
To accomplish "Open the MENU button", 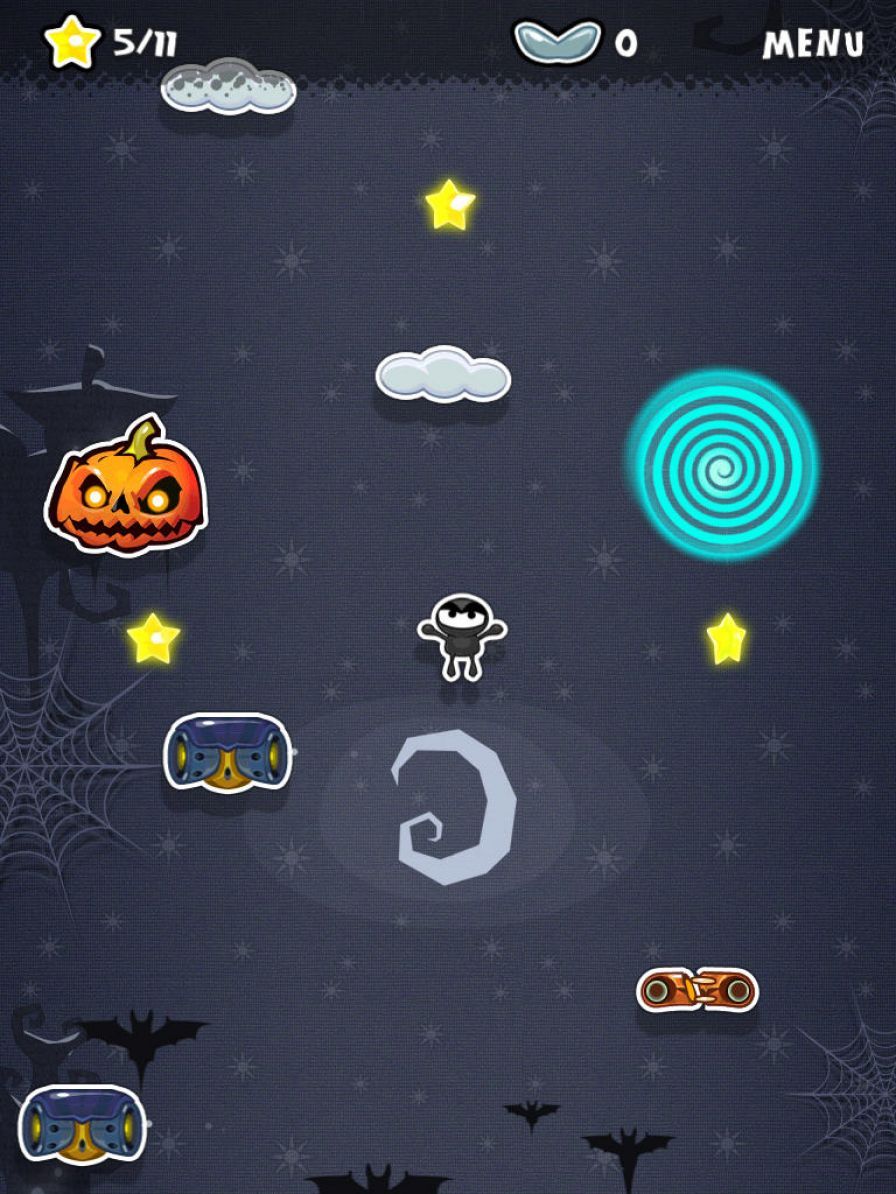I will tap(813, 43).
